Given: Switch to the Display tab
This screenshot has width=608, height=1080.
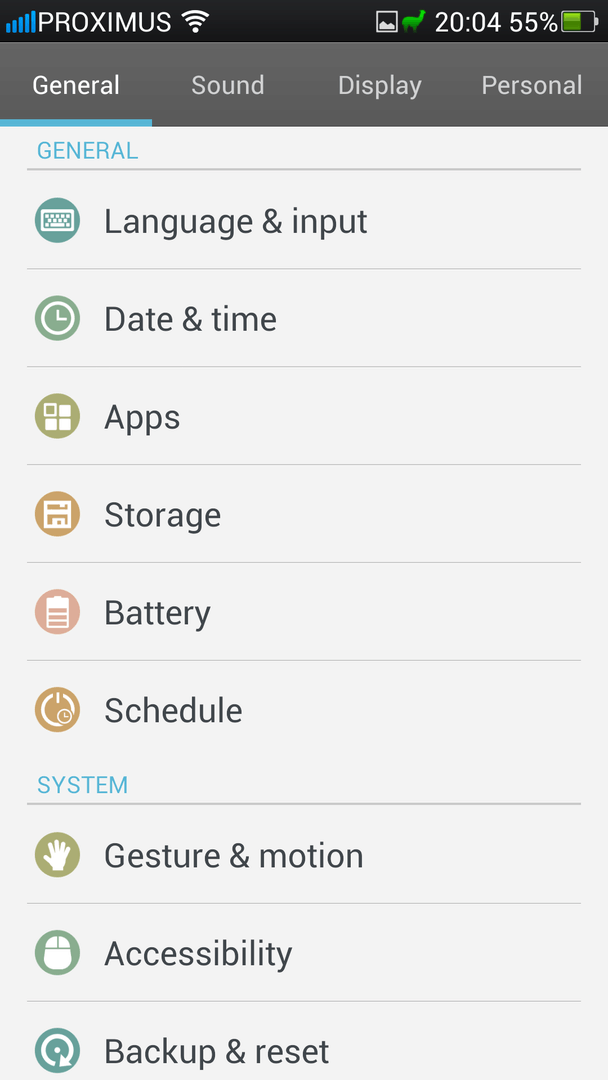Looking at the screenshot, I should click(379, 85).
